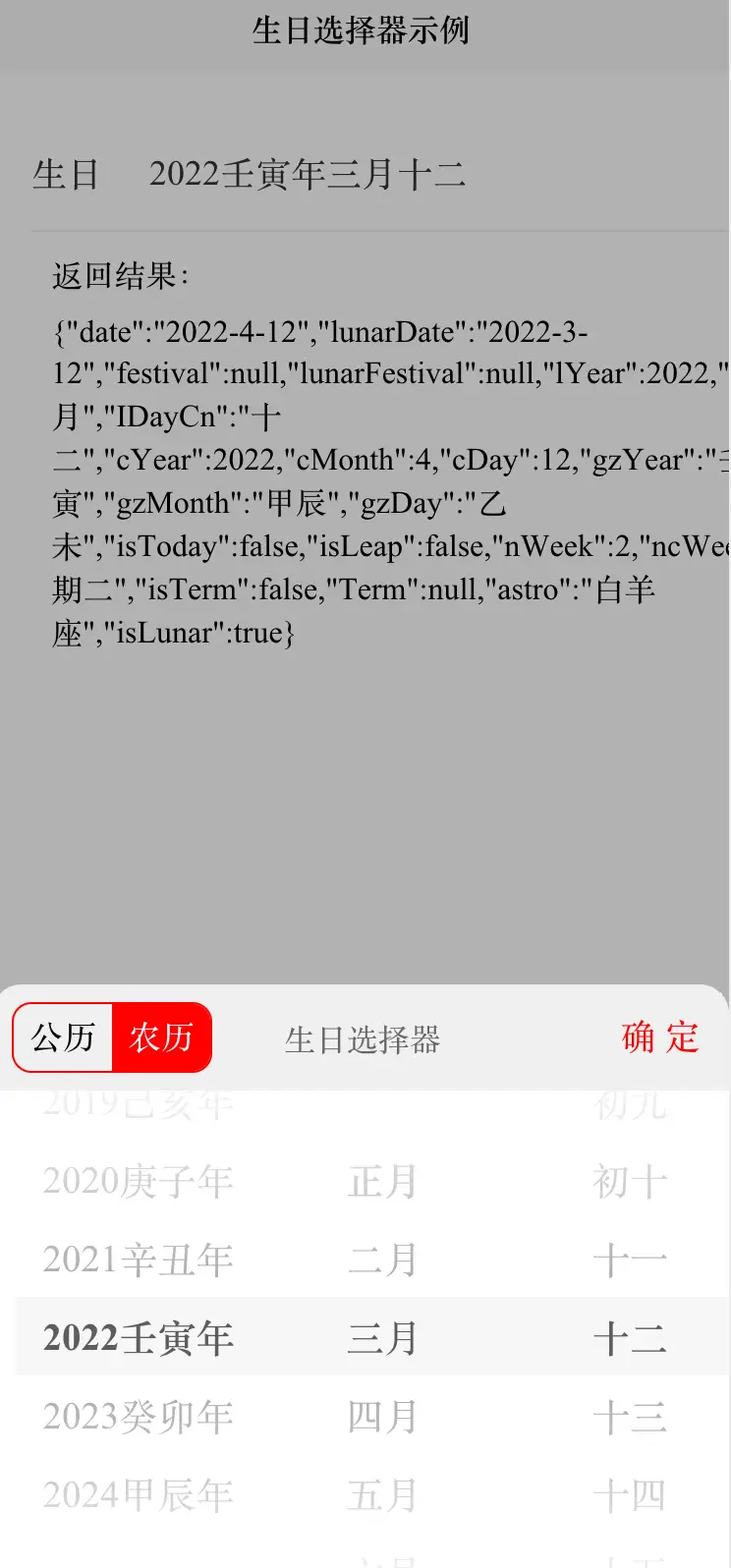Select 十四 in the day column
Screen dimensions: 731x1568
(630, 1495)
